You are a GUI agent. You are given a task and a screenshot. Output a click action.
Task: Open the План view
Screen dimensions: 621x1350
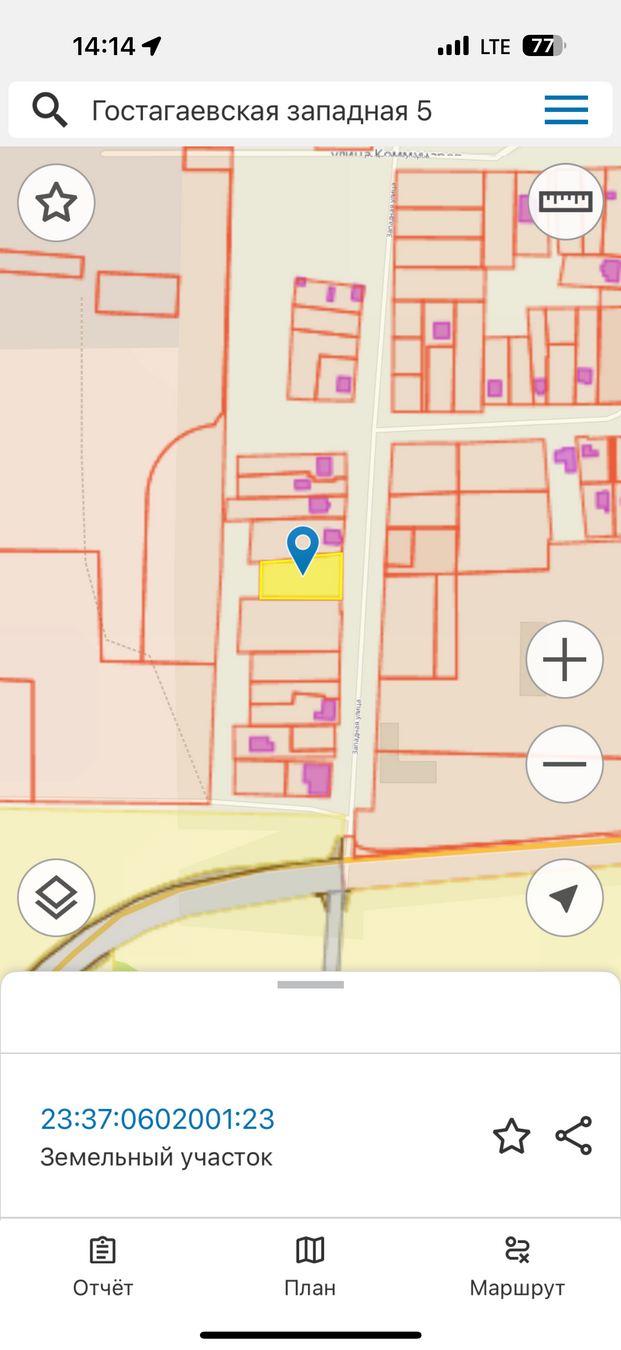pyautogui.click(x=310, y=1266)
